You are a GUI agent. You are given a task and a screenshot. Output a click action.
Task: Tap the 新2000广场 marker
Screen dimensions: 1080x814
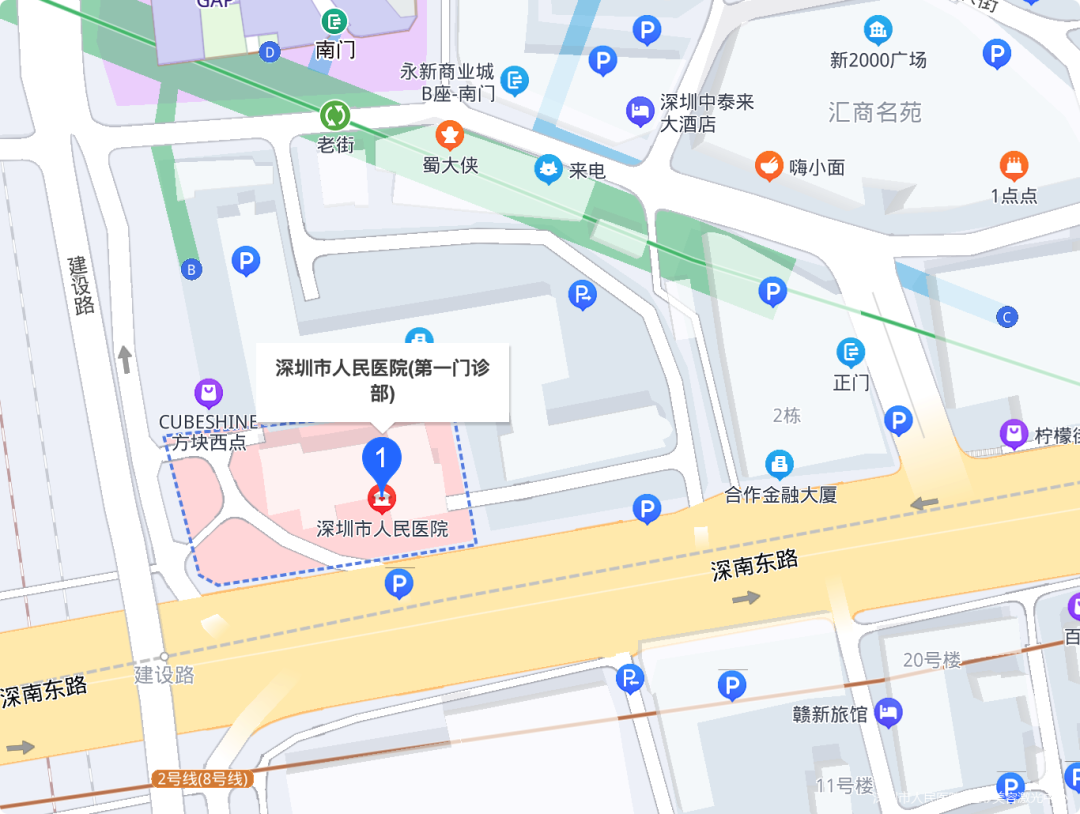coord(878,30)
